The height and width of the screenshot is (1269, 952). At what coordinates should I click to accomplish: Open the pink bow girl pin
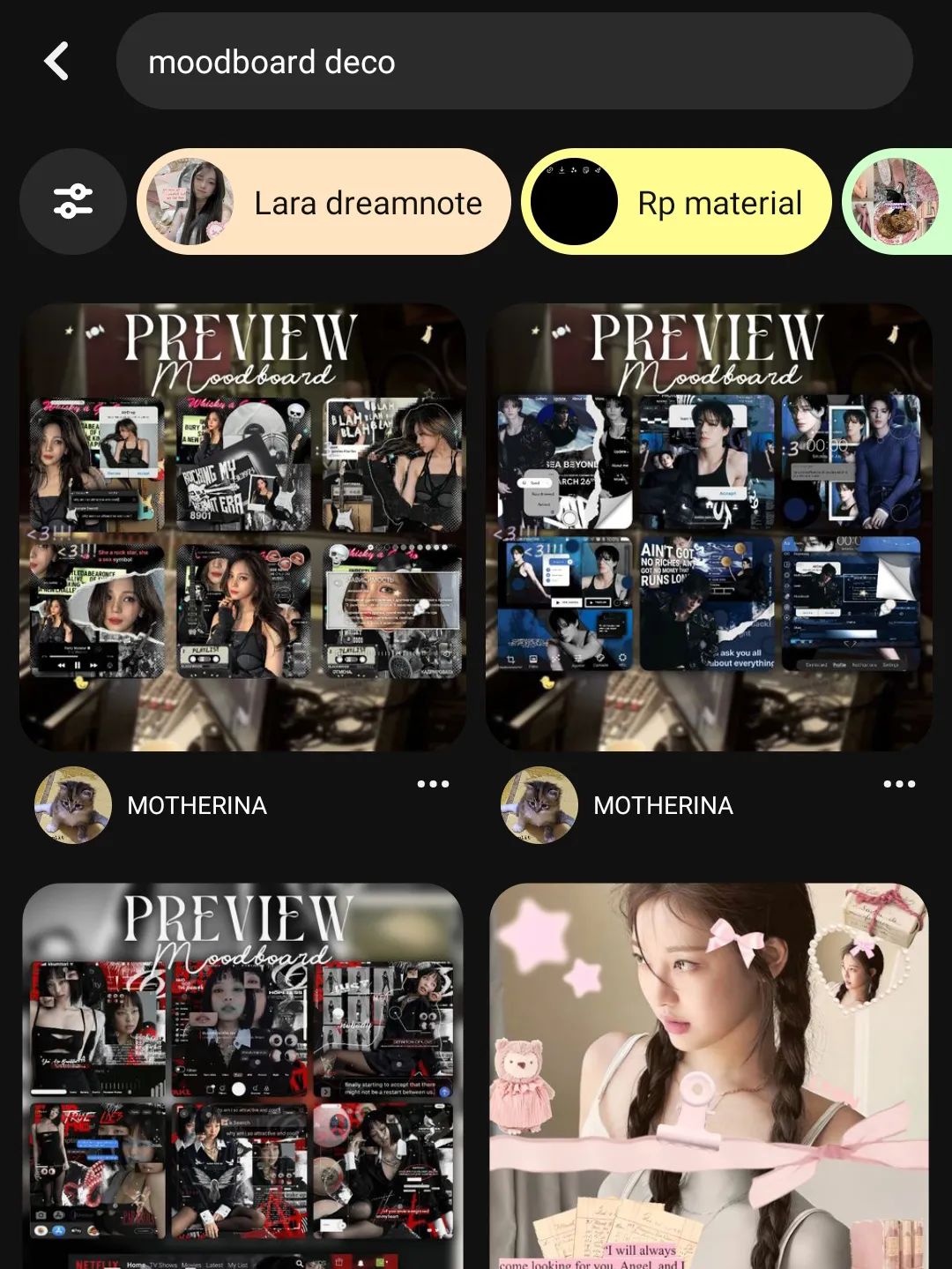[709, 1076]
